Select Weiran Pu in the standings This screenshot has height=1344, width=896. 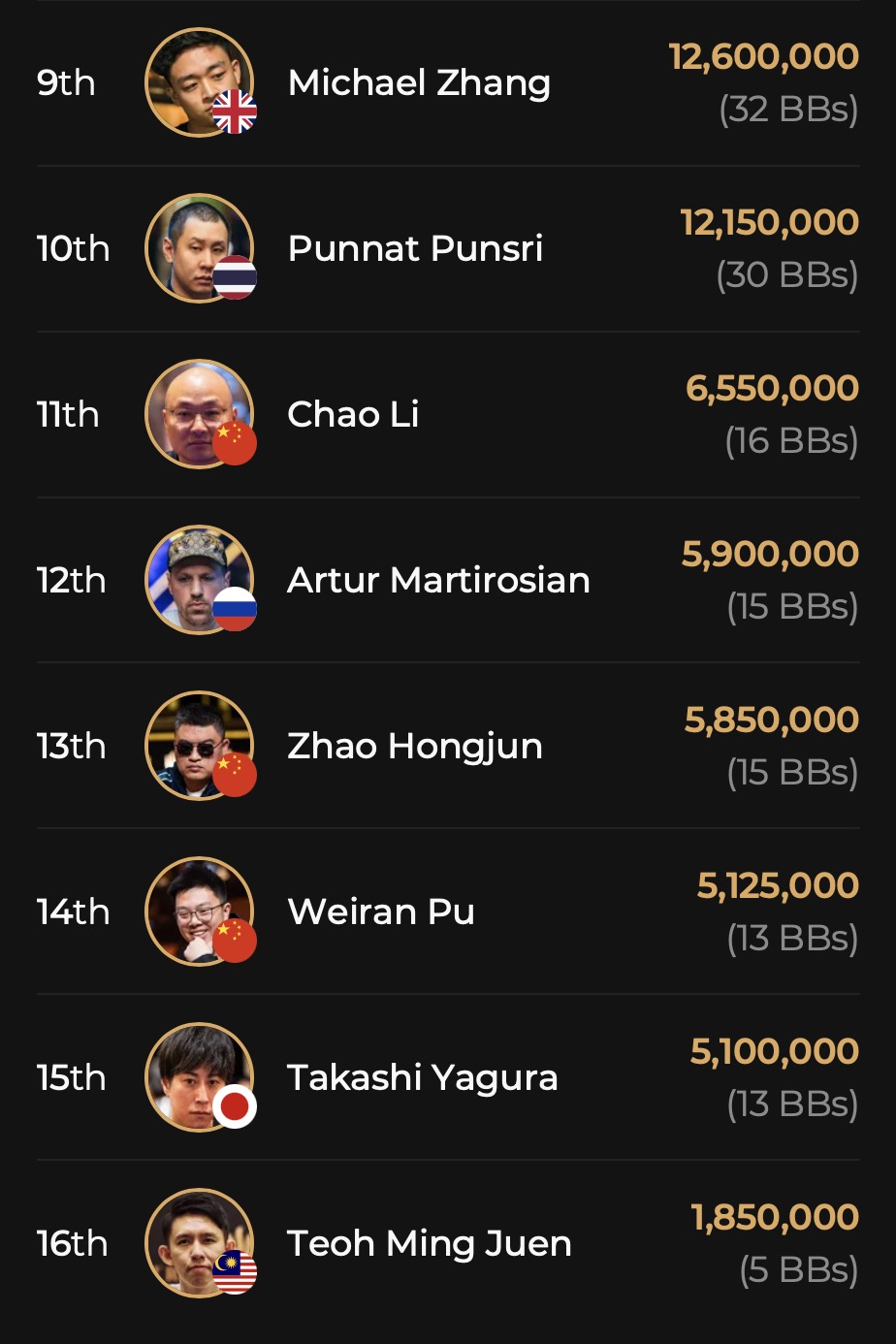pyautogui.click(x=381, y=912)
